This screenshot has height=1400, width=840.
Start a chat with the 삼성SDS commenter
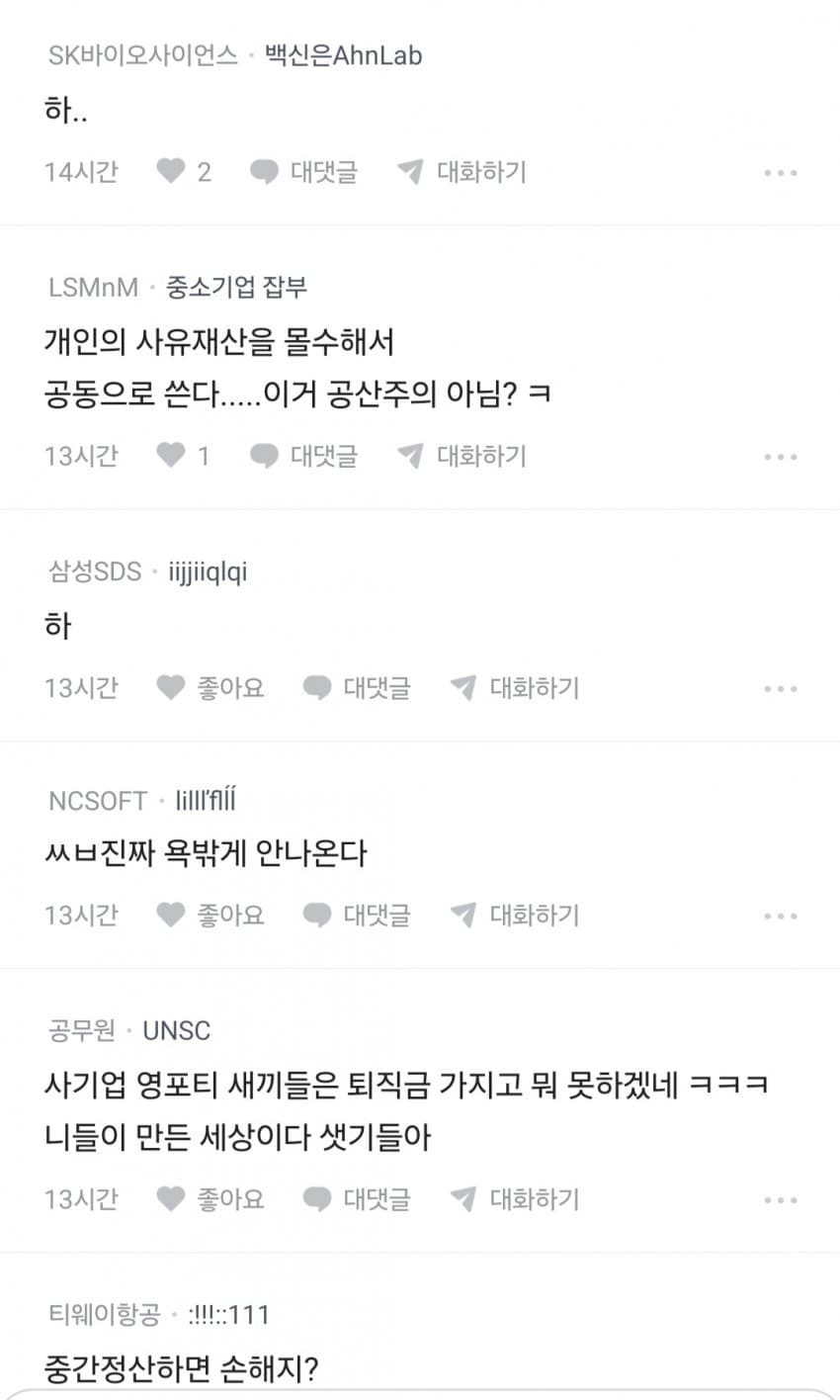tap(514, 688)
